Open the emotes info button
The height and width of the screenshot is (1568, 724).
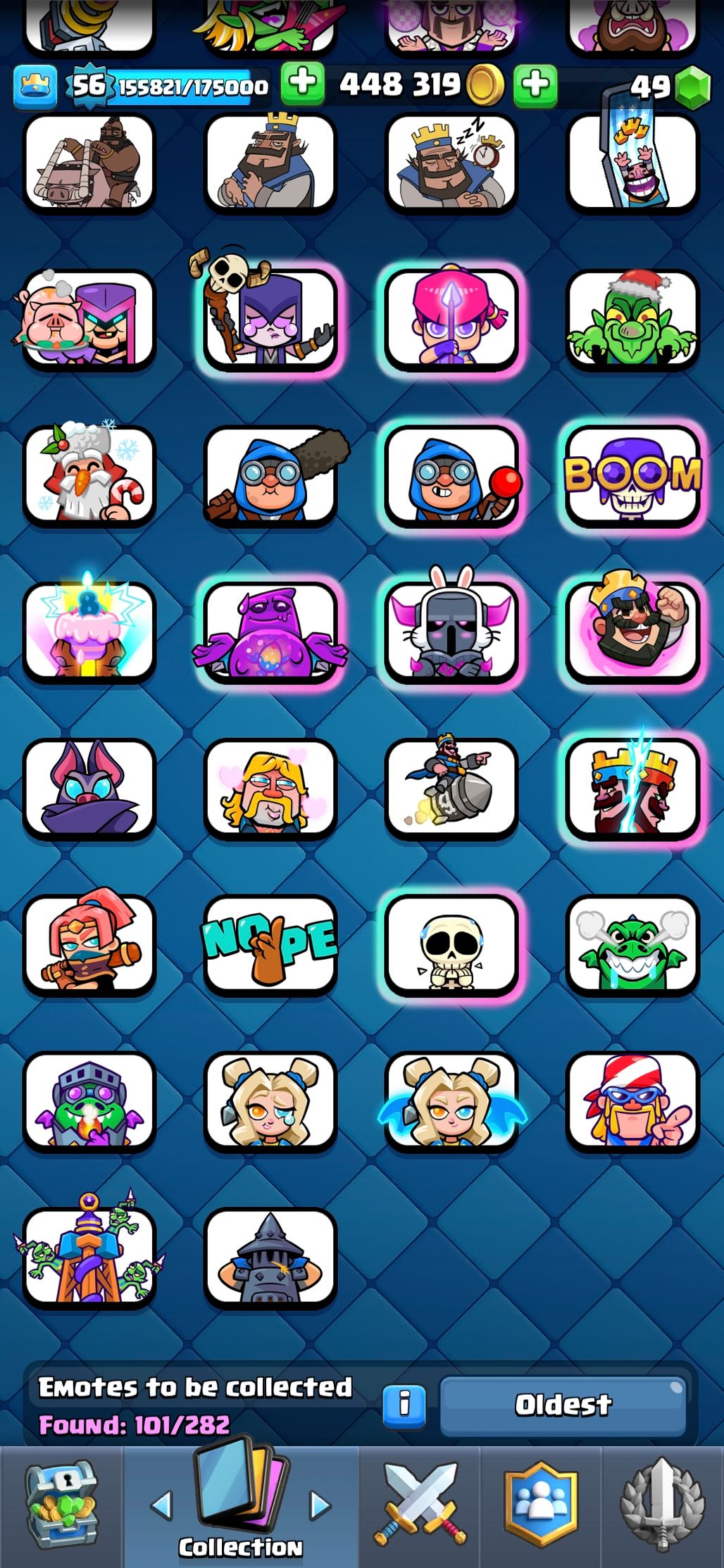pos(404,1405)
